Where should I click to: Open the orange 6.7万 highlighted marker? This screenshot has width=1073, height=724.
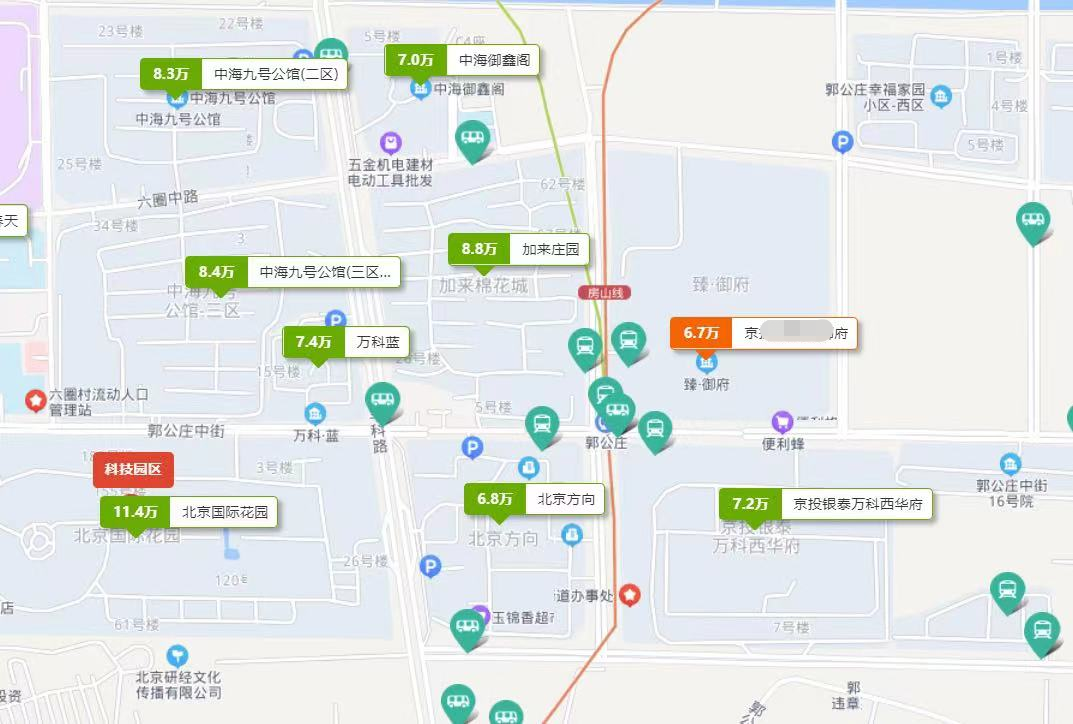(x=763, y=333)
